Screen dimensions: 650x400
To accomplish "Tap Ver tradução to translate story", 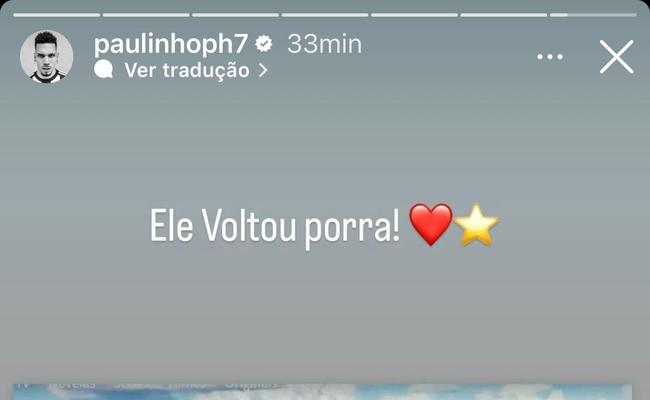I will click(x=186, y=70).
